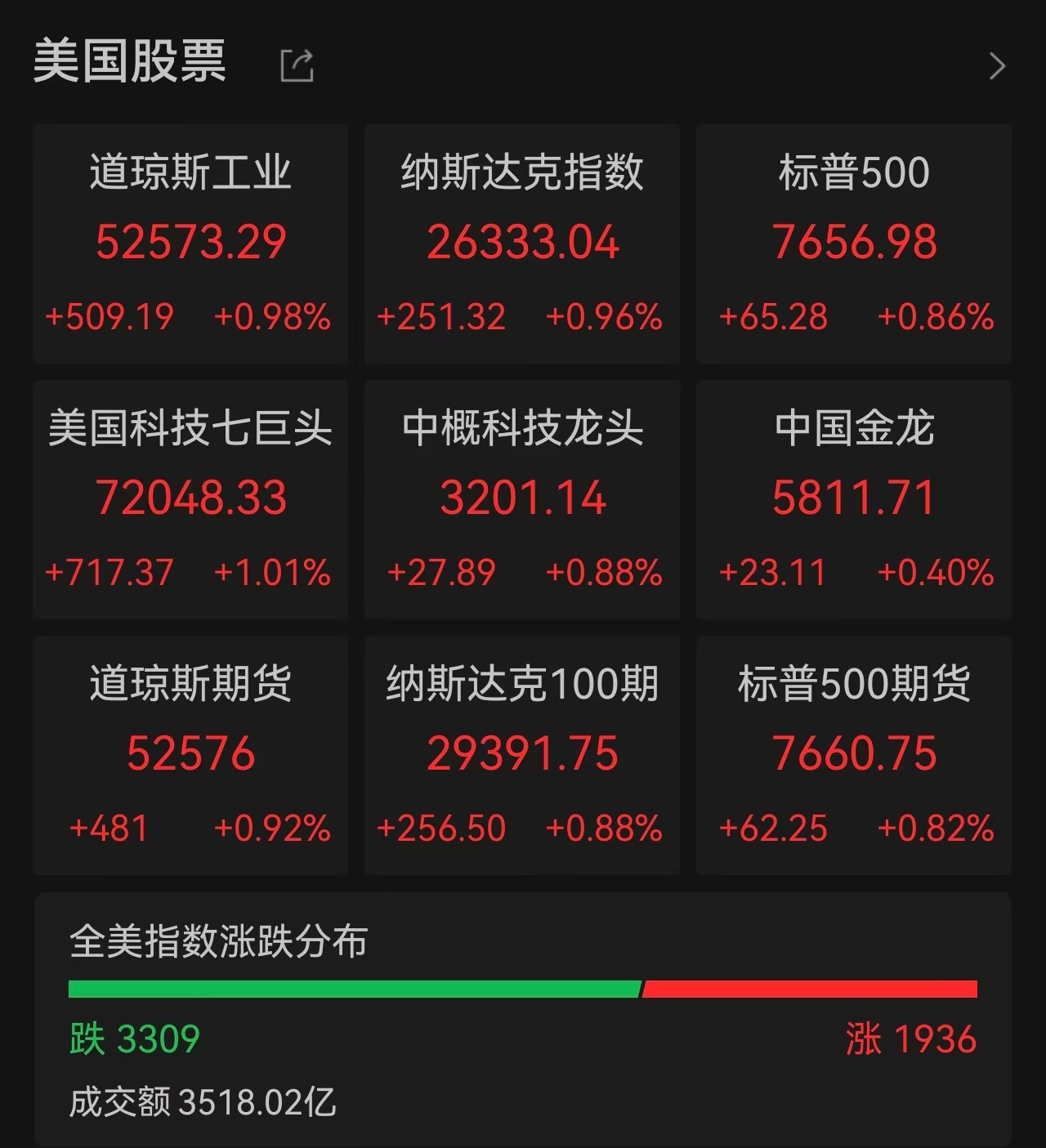
Task: Share the 美国股票 section
Action: 297,65
